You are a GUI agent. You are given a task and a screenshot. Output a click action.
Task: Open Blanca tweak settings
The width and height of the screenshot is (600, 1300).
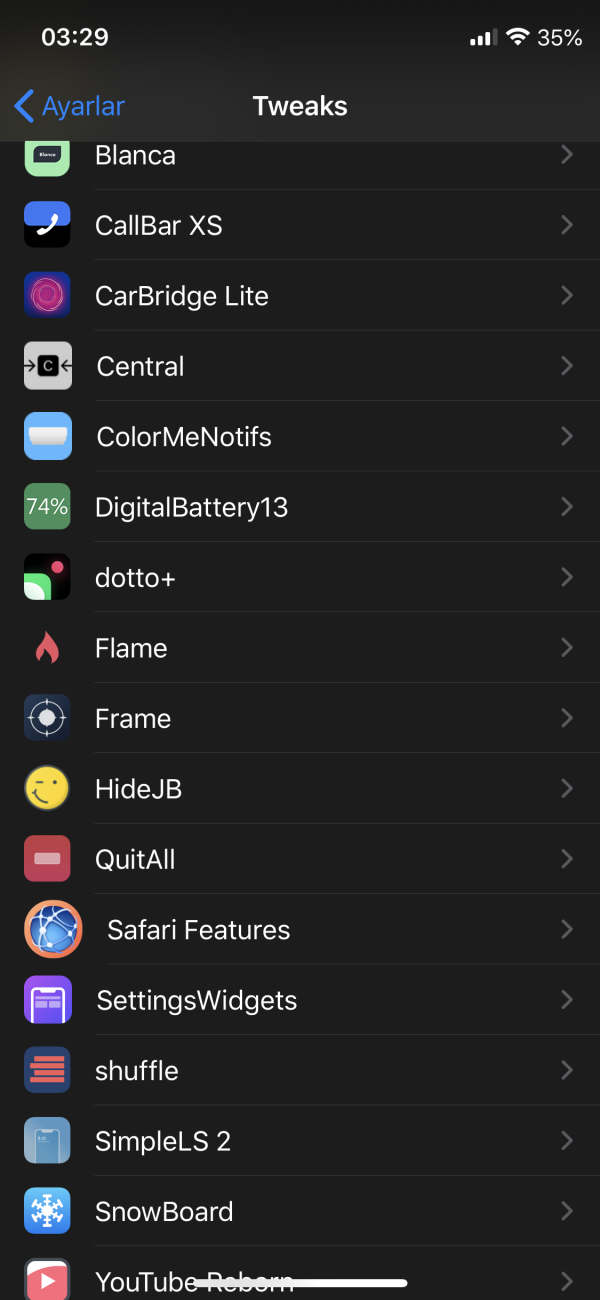(300, 157)
